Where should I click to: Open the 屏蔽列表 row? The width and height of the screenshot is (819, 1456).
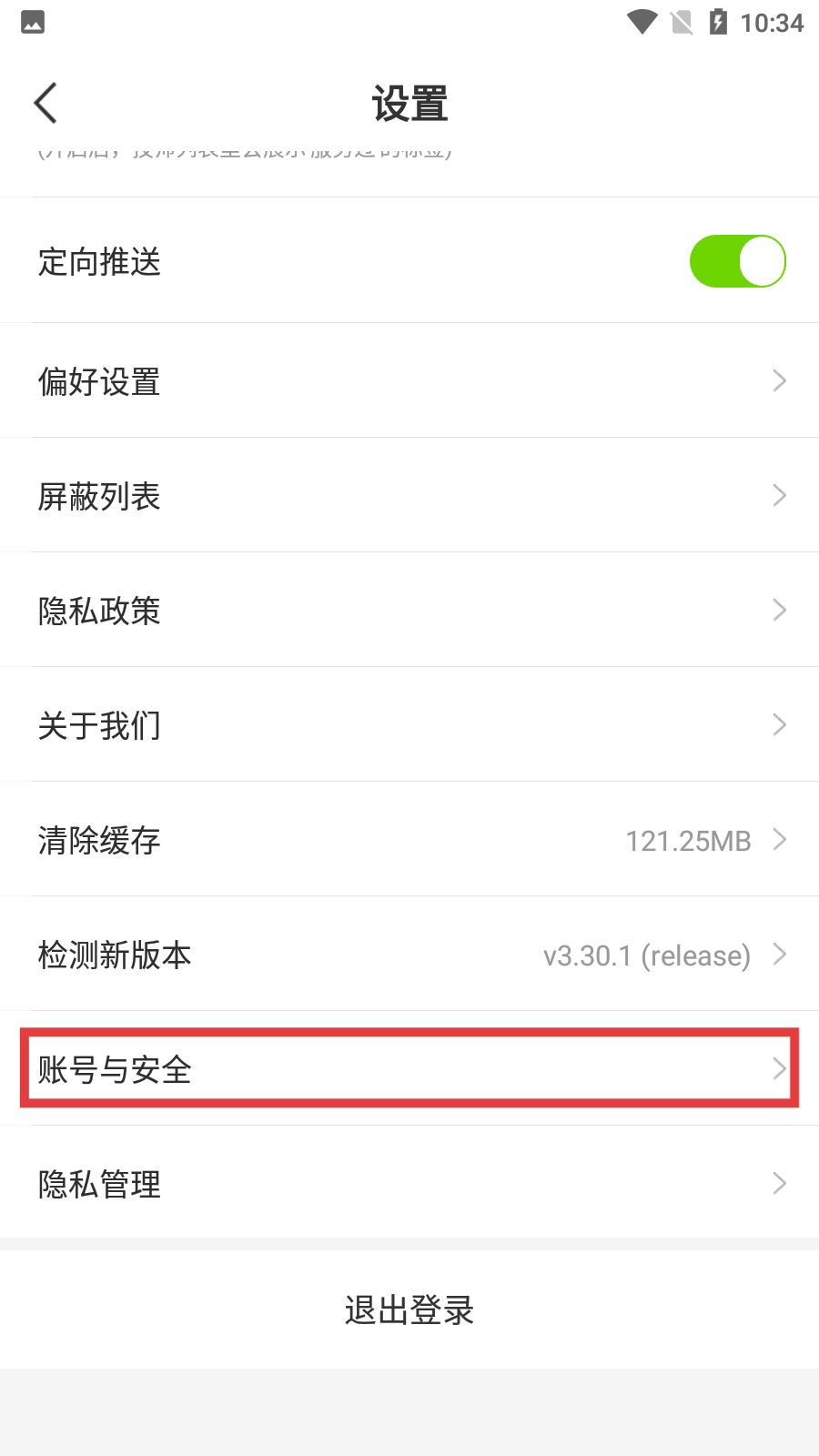[409, 496]
